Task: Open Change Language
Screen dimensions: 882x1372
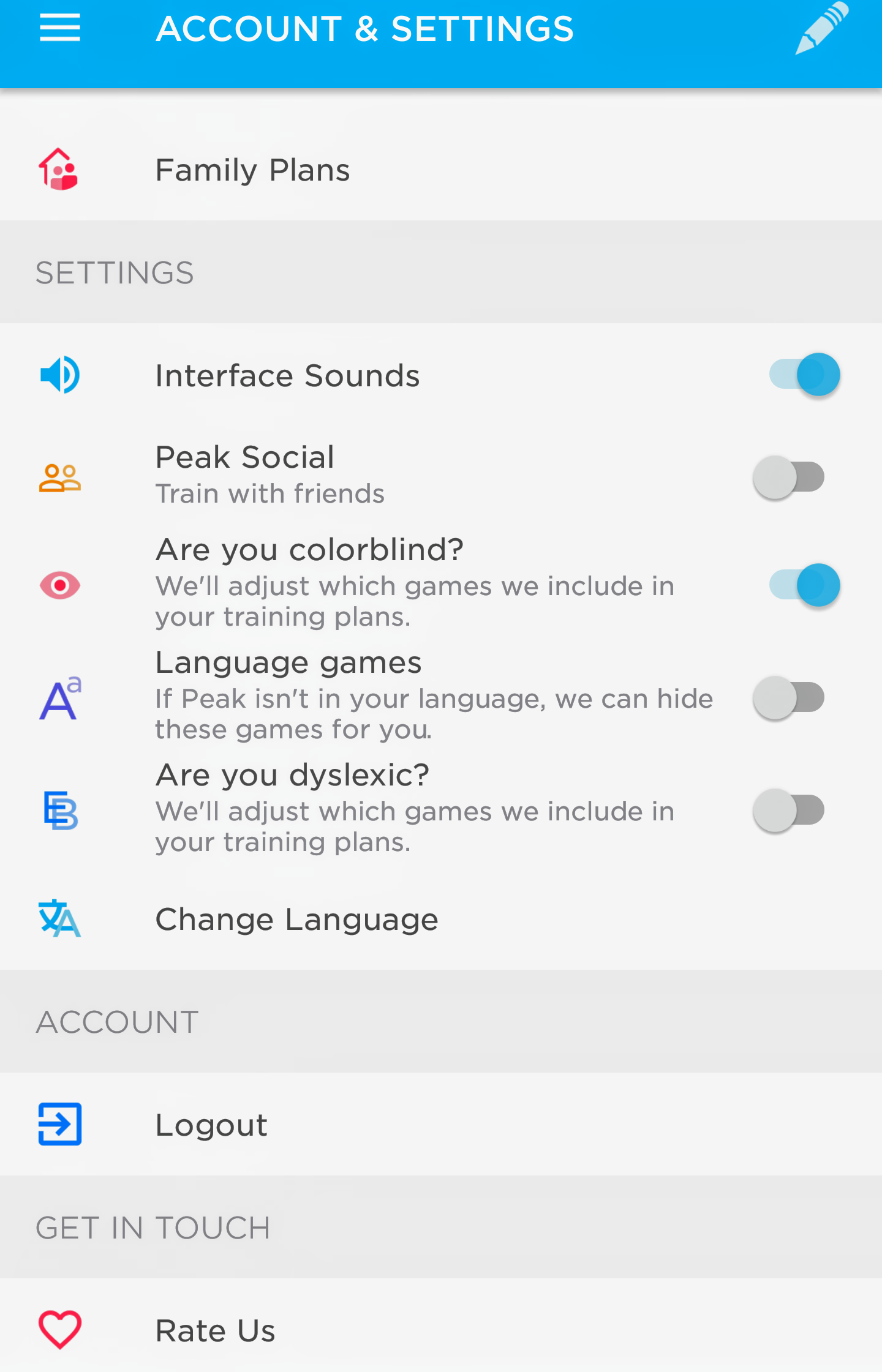Action: pos(296,920)
